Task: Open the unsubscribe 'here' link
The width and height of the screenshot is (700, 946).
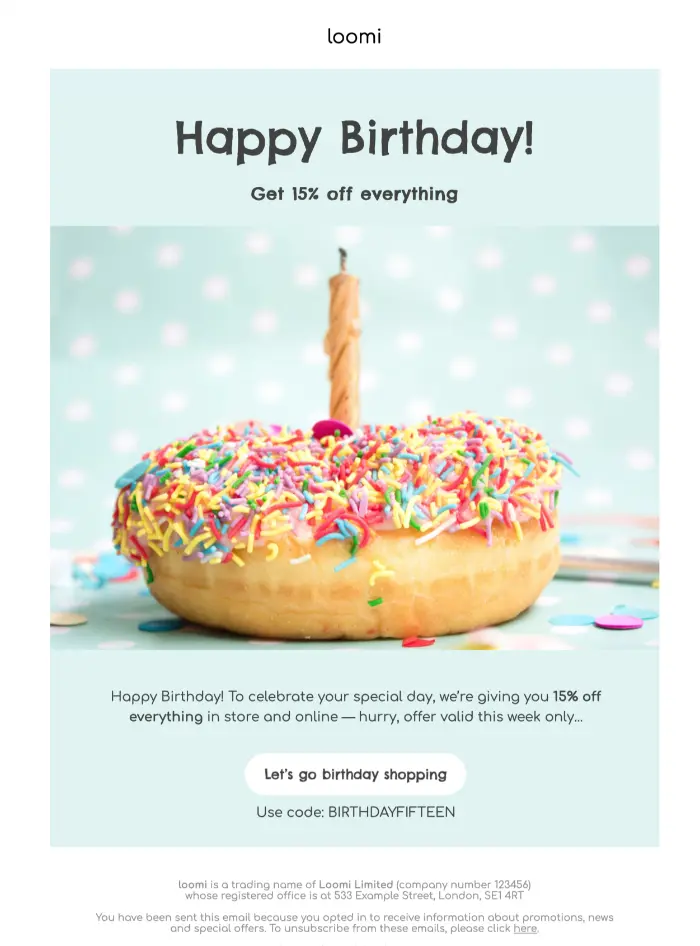Action: coord(525,928)
